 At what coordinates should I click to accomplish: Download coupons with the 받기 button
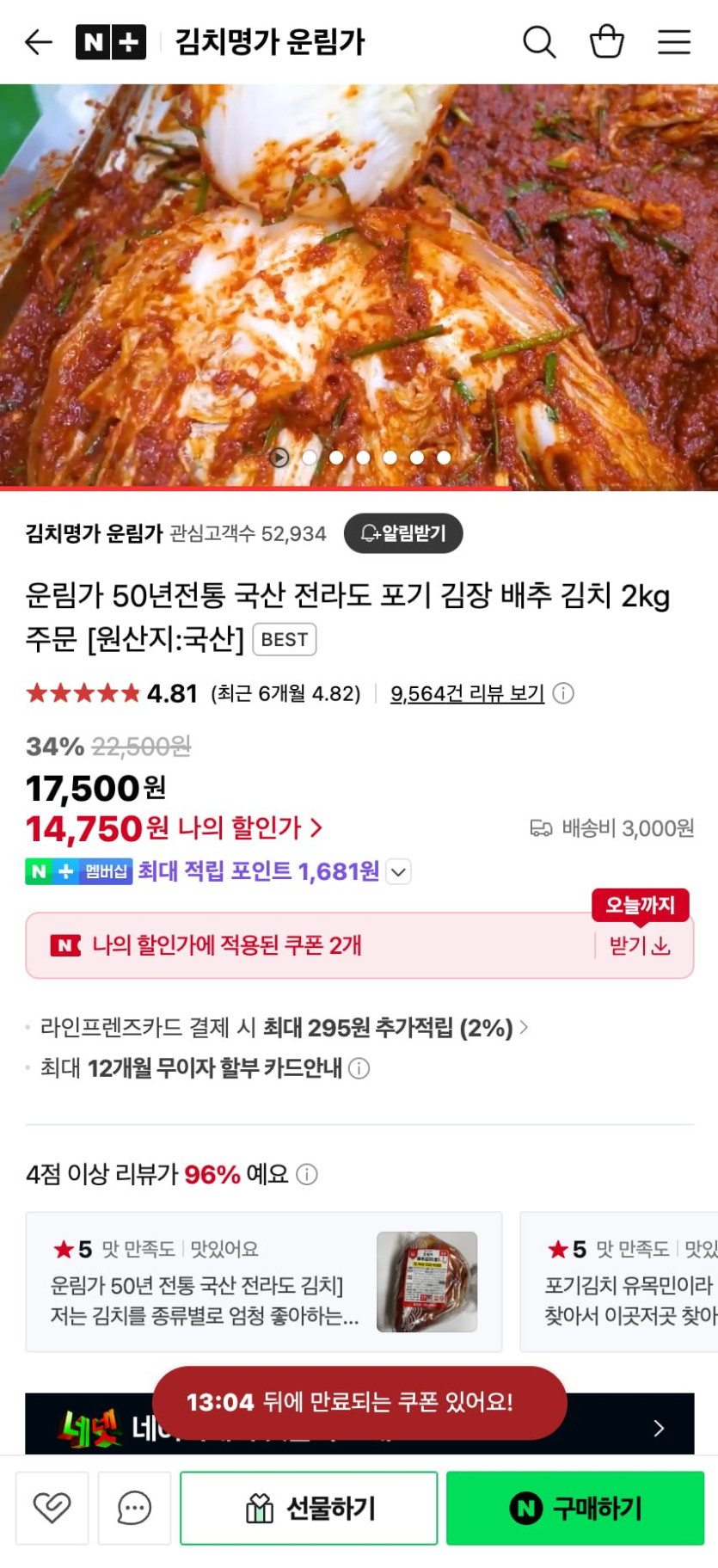pyautogui.click(x=639, y=946)
